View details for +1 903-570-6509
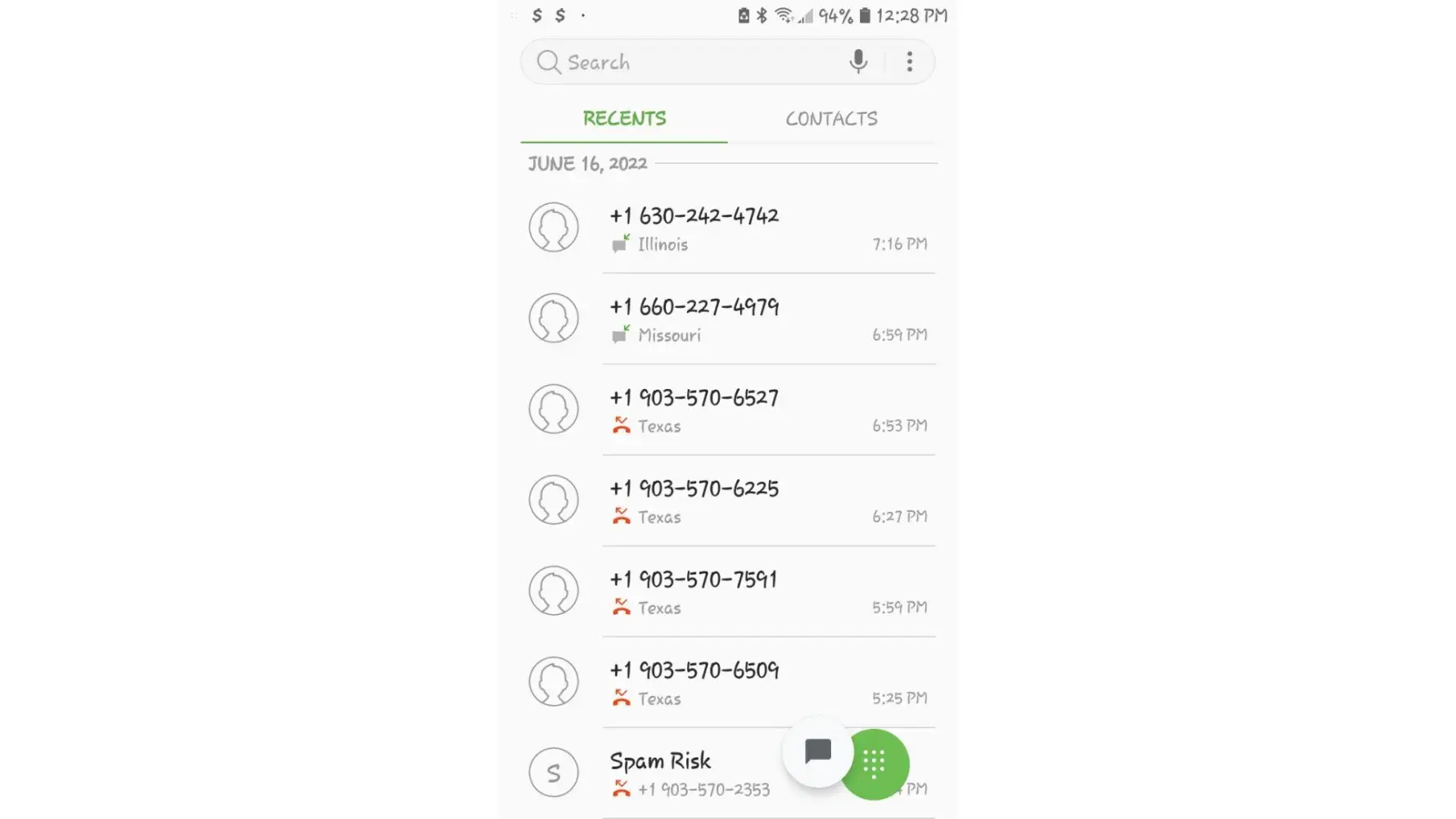Viewport: 1456px width, 819px height. tap(727, 682)
